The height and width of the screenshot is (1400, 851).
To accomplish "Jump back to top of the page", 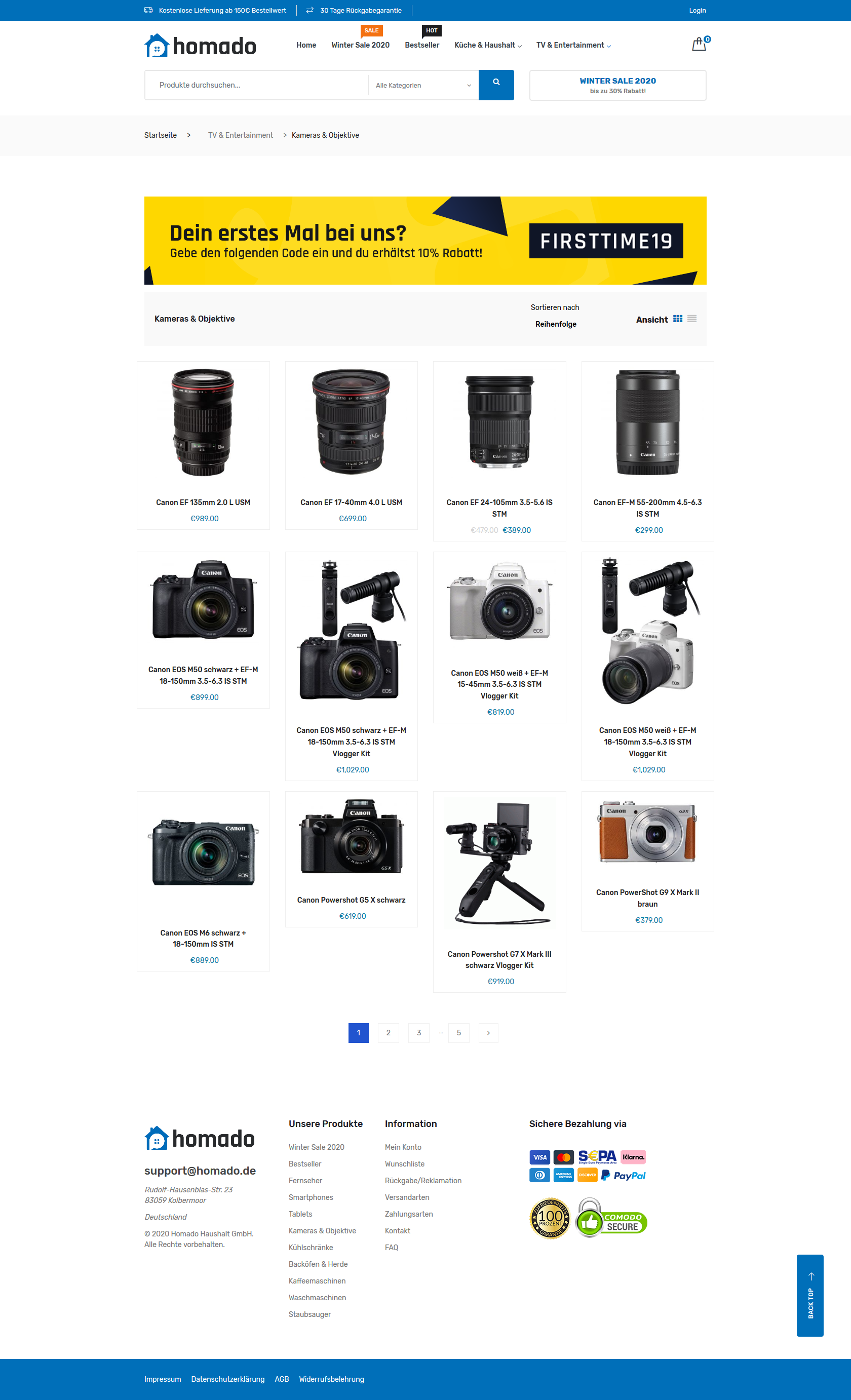I will [x=809, y=1295].
